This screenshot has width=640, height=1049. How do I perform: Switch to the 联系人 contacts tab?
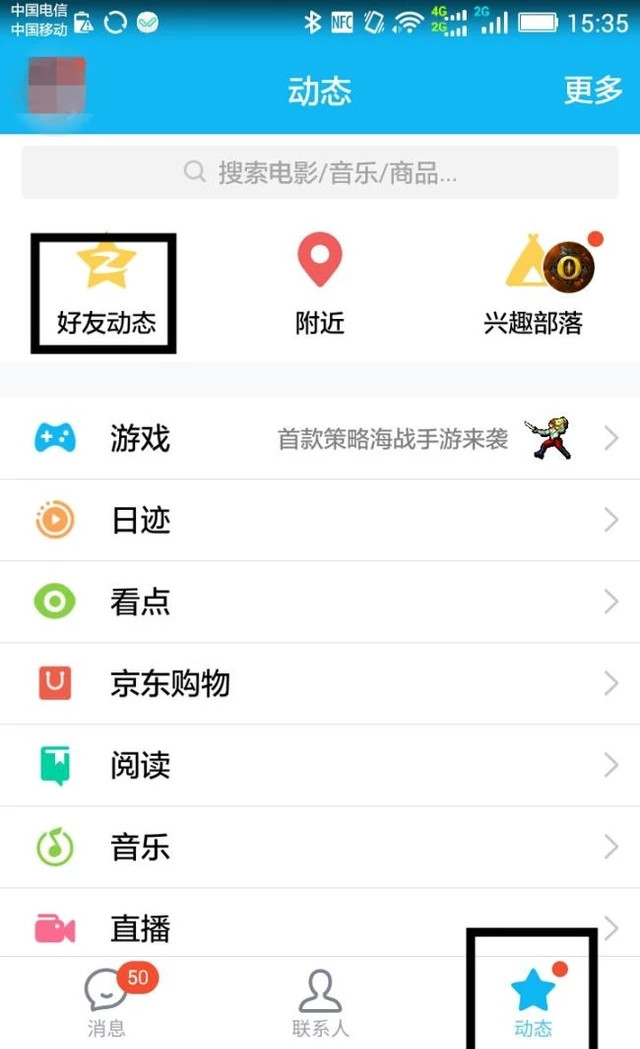pos(320,1002)
